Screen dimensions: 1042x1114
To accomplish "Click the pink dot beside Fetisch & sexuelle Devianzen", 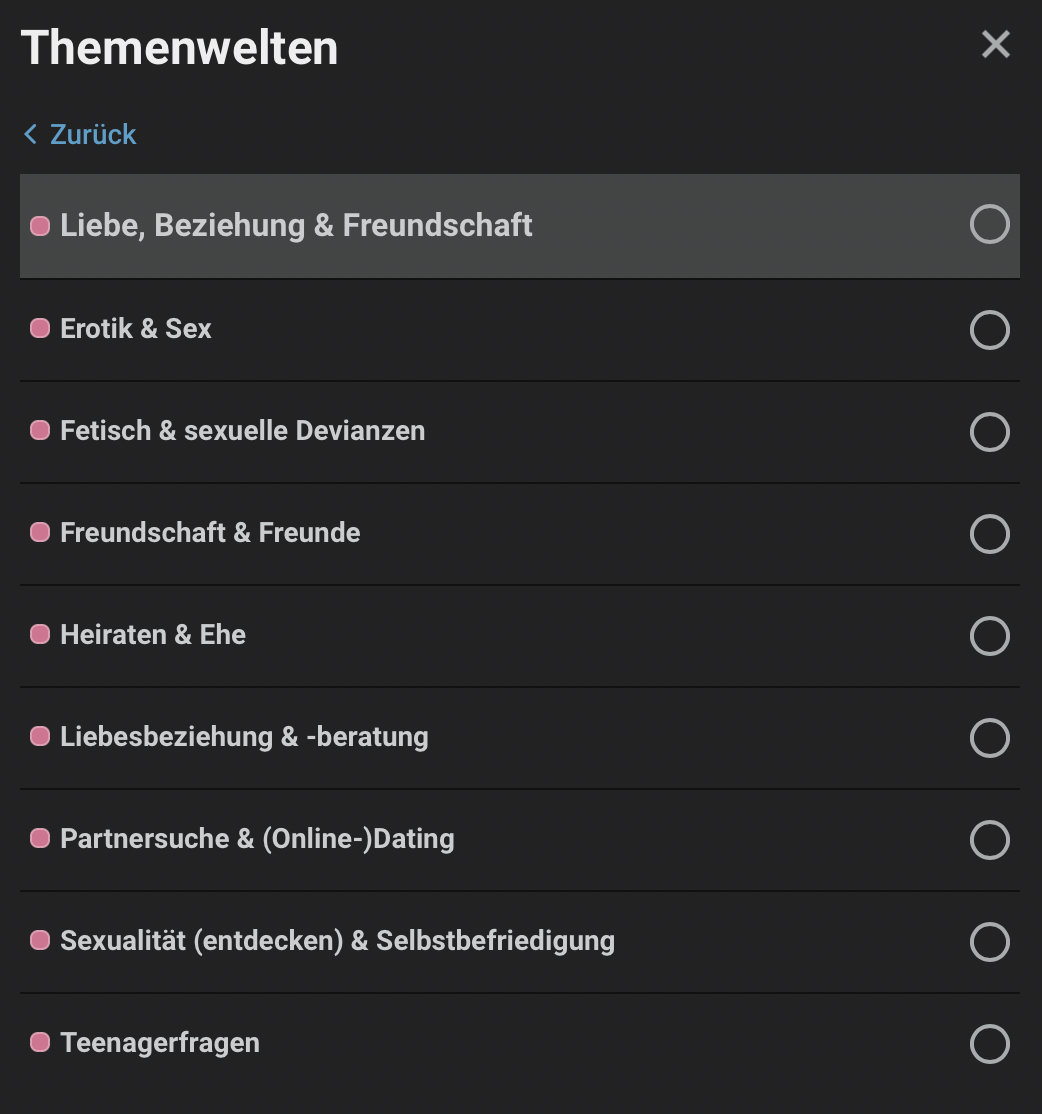I will tap(40, 431).
